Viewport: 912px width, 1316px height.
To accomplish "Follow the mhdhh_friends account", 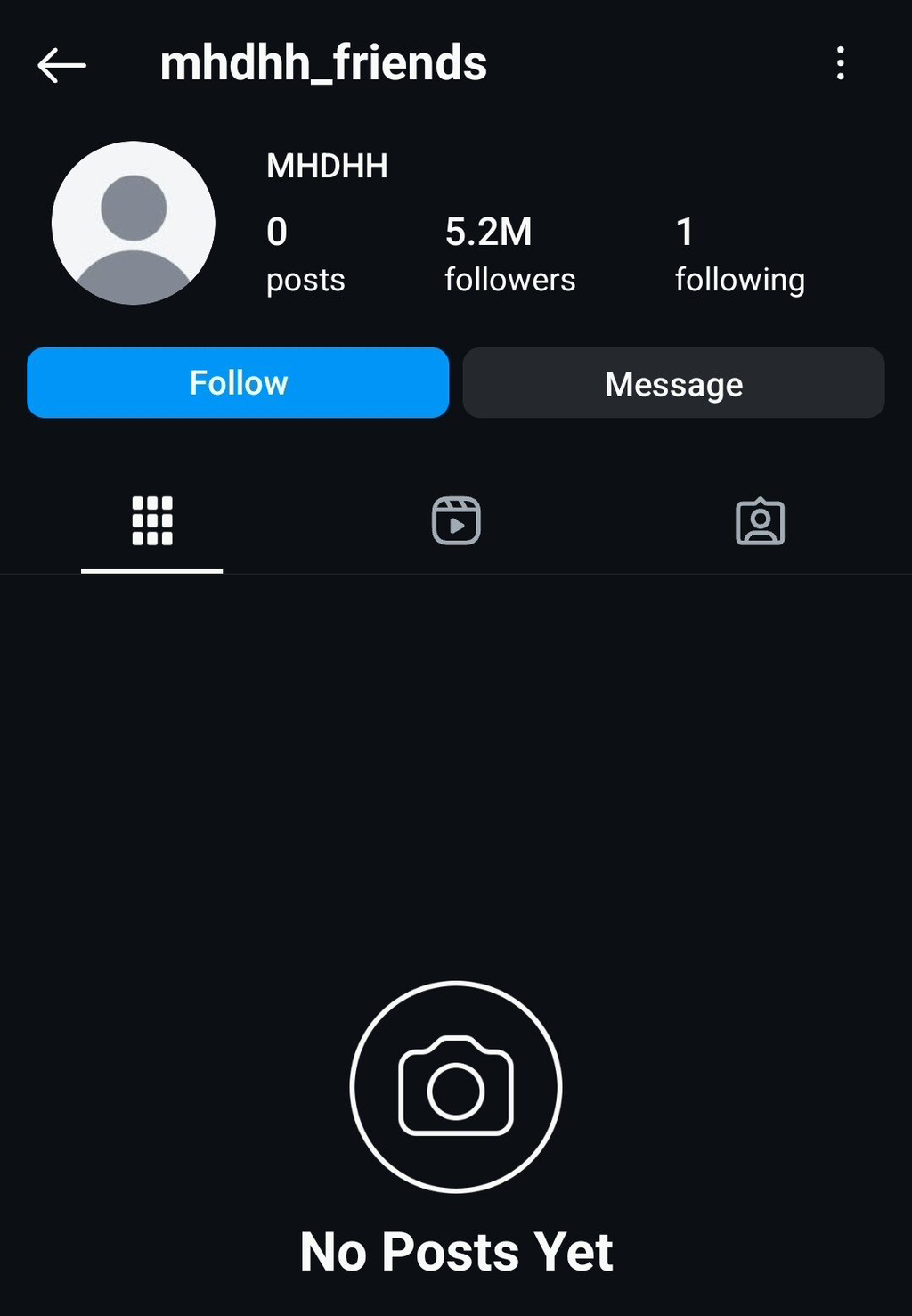I will pos(238,383).
